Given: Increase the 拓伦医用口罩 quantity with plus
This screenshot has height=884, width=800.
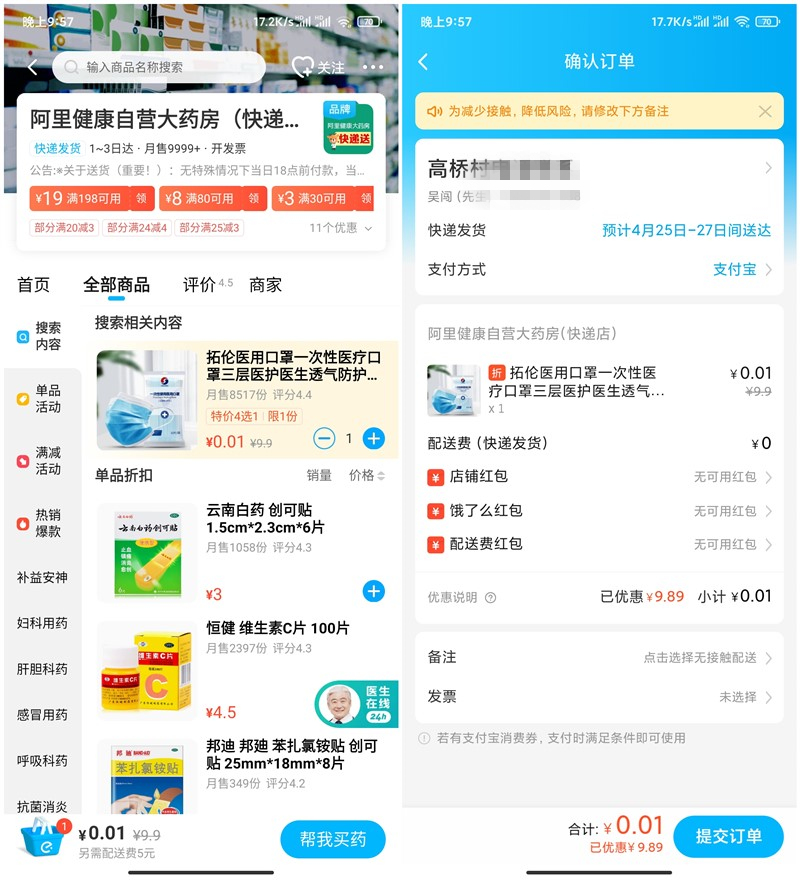Looking at the screenshot, I should pyautogui.click(x=373, y=438).
